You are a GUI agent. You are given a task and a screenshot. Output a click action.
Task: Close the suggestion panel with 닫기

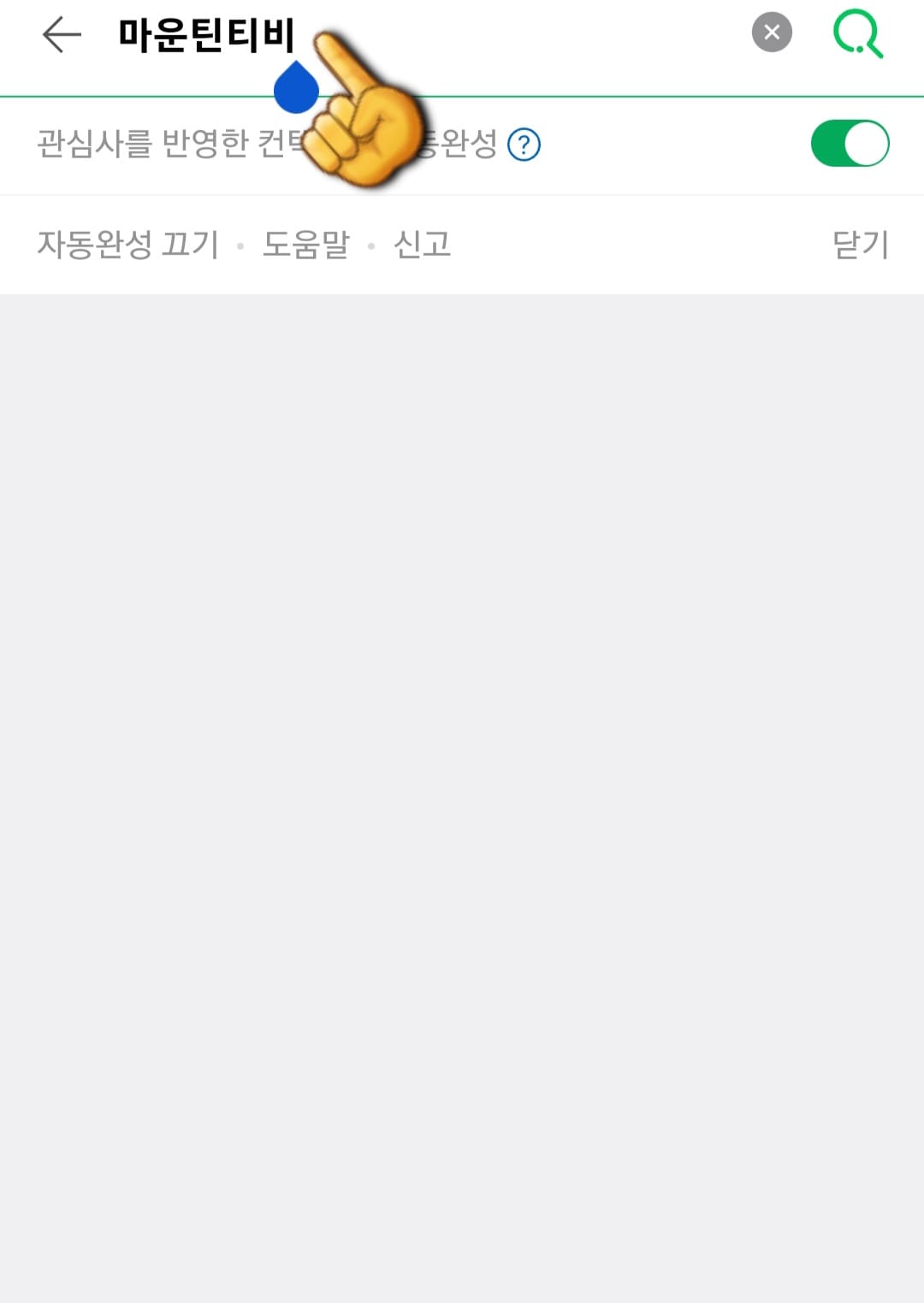coord(860,246)
